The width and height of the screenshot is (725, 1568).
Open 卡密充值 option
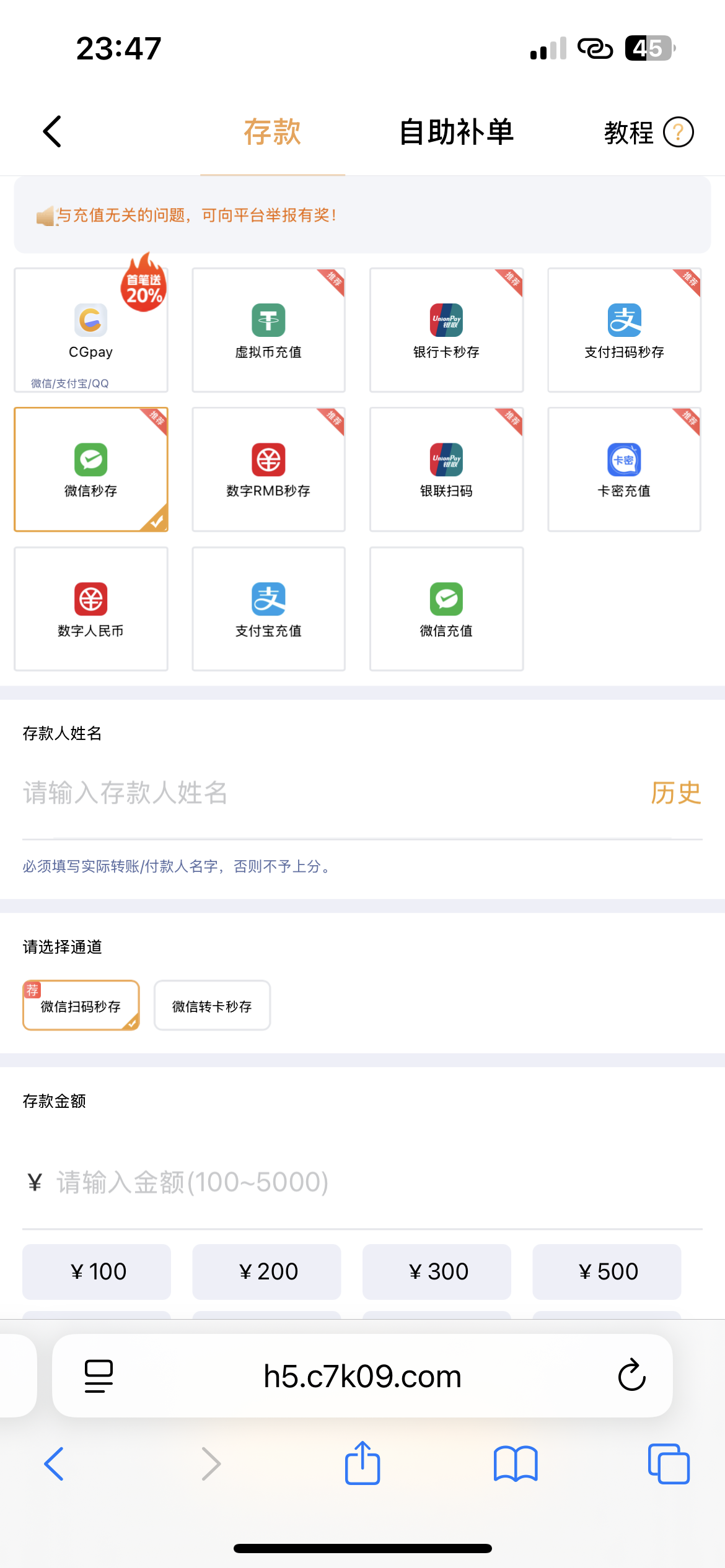click(624, 469)
